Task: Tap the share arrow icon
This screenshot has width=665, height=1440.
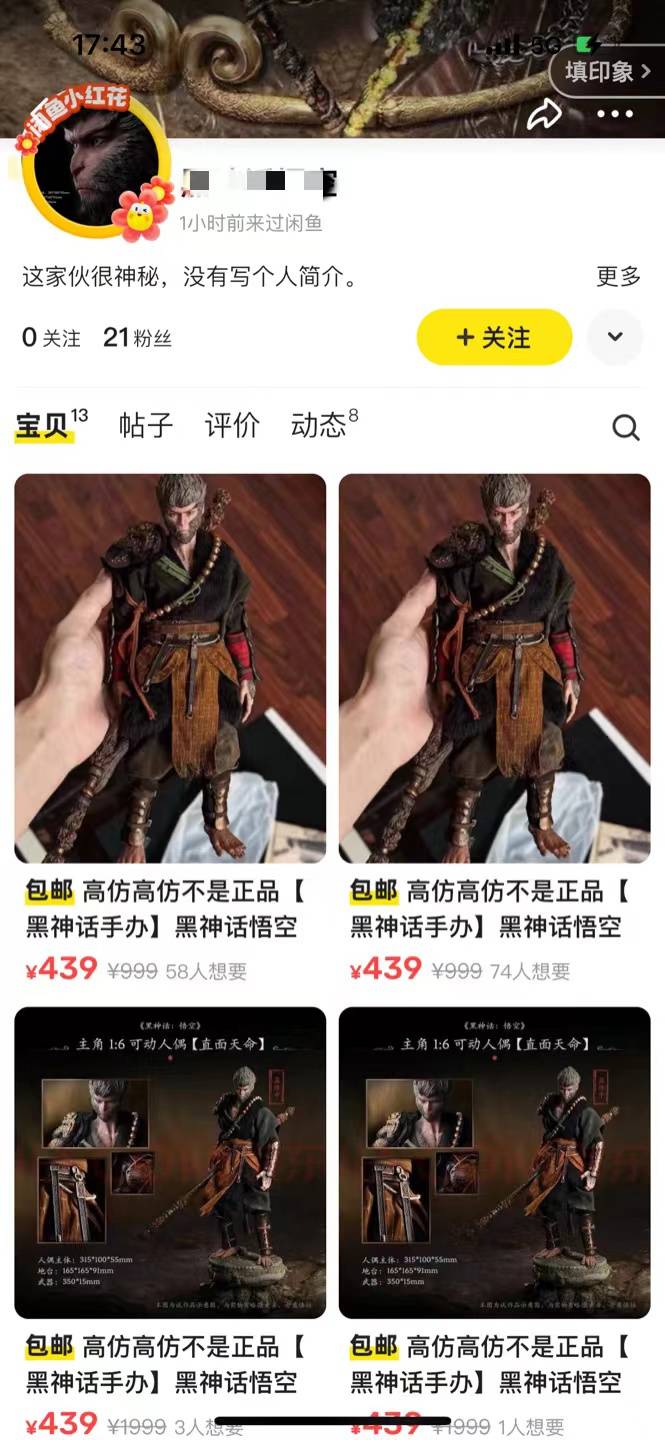Action: tap(544, 115)
